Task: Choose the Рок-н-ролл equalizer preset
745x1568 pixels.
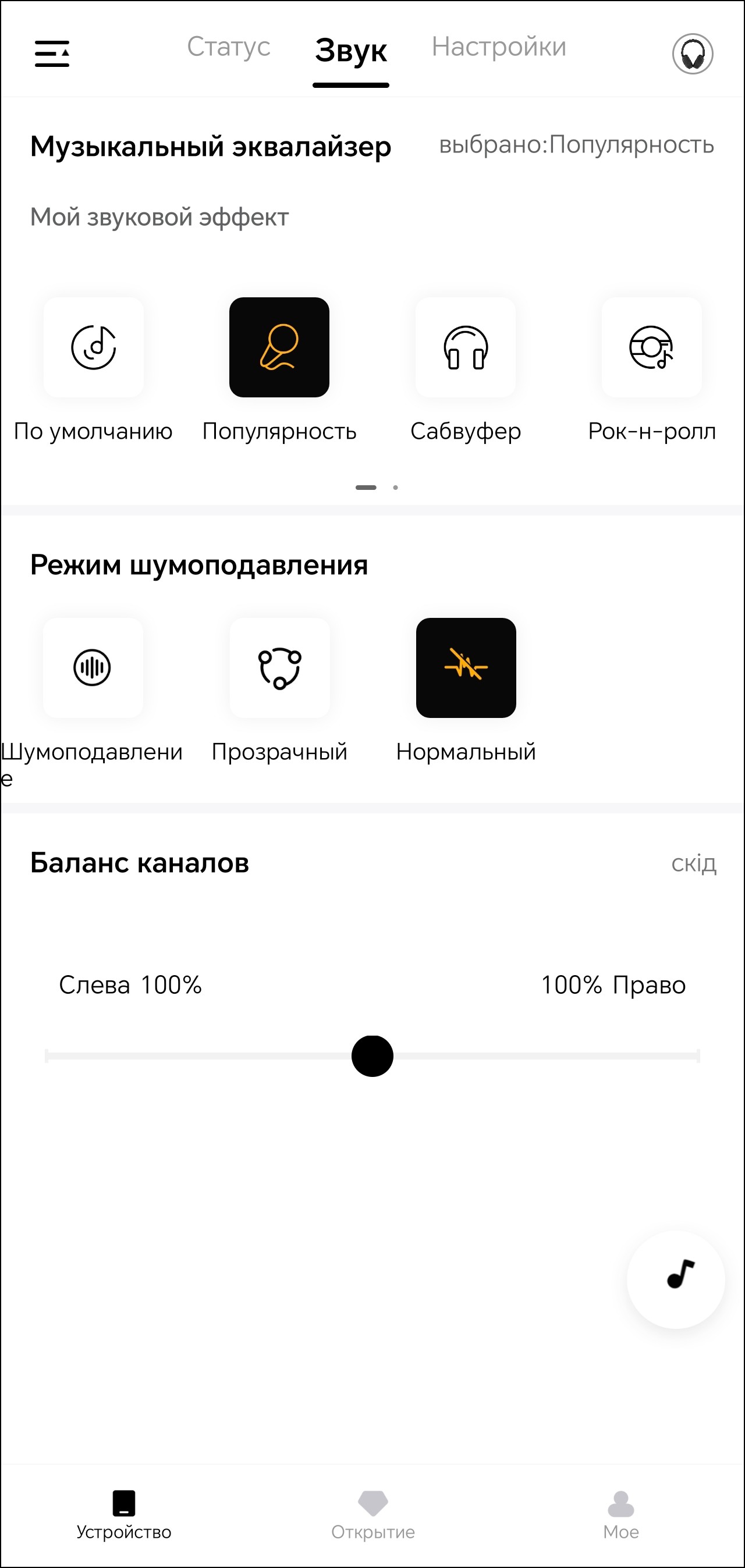Action: (651, 347)
